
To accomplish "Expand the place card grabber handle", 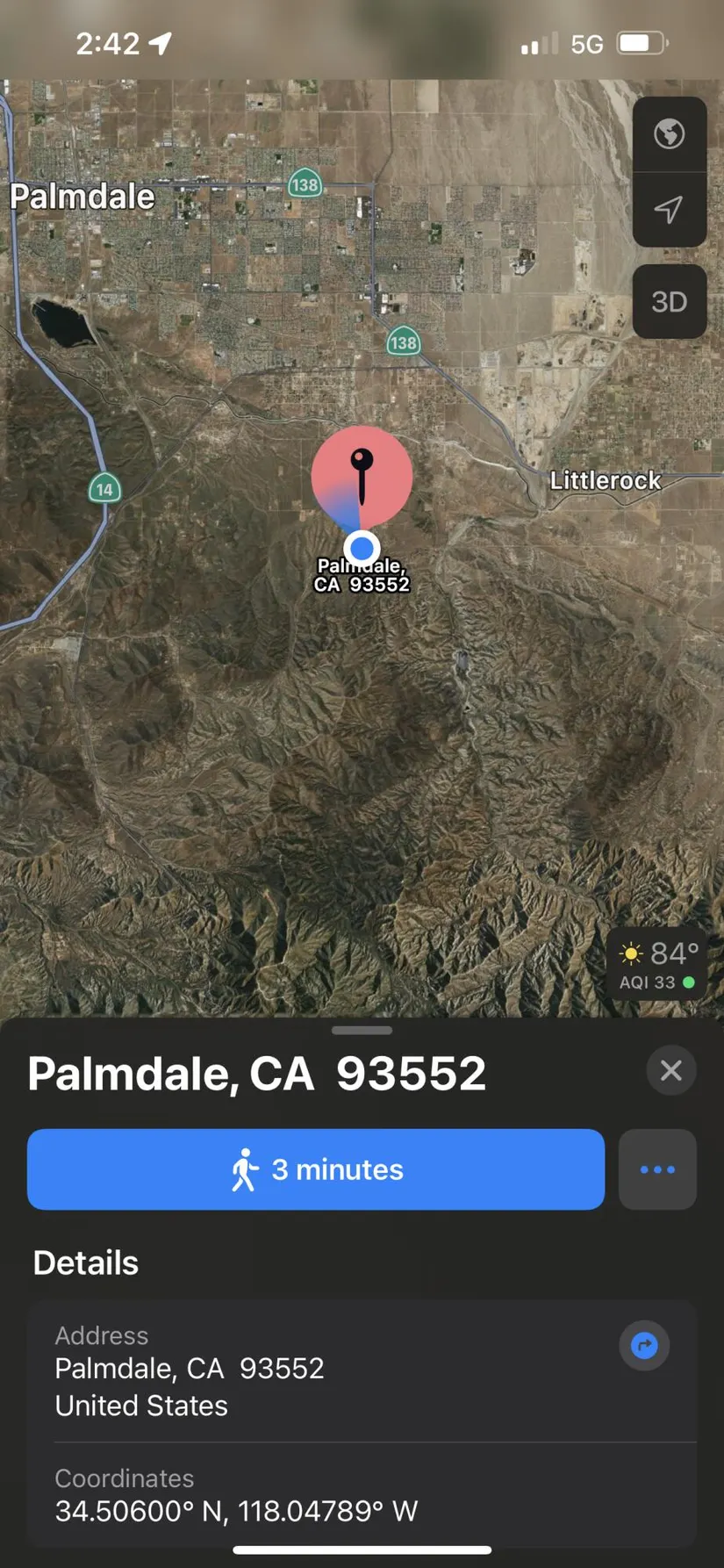I will (x=362, y=1030).
